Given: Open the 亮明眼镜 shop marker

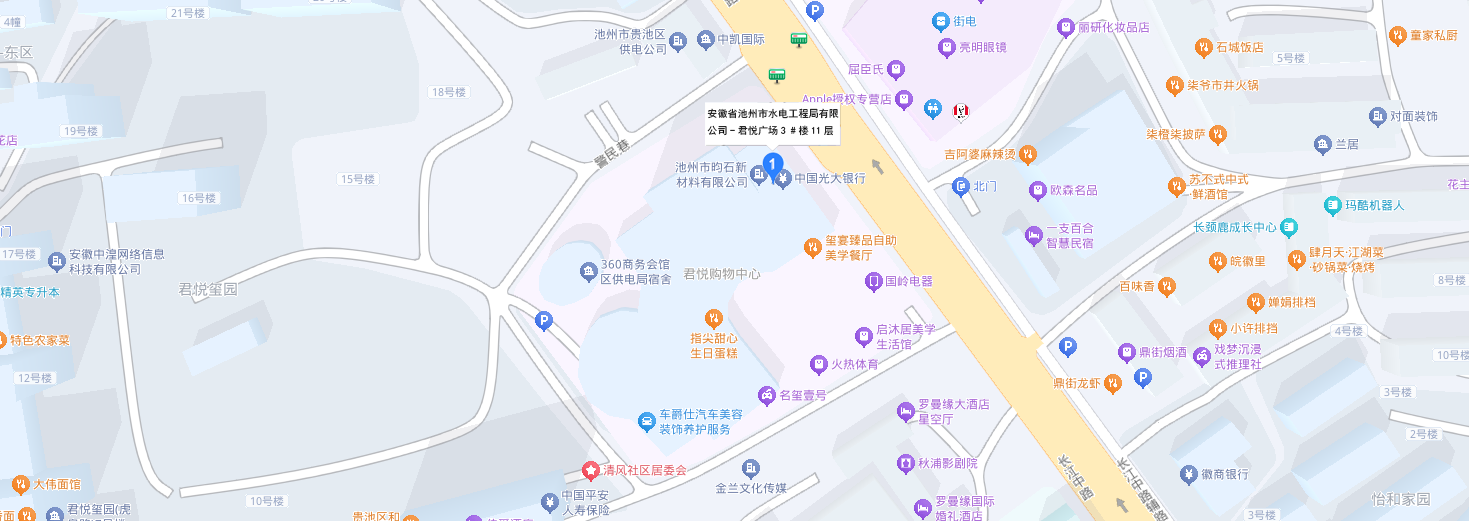Looking at the screenshot, I should 946,47.
